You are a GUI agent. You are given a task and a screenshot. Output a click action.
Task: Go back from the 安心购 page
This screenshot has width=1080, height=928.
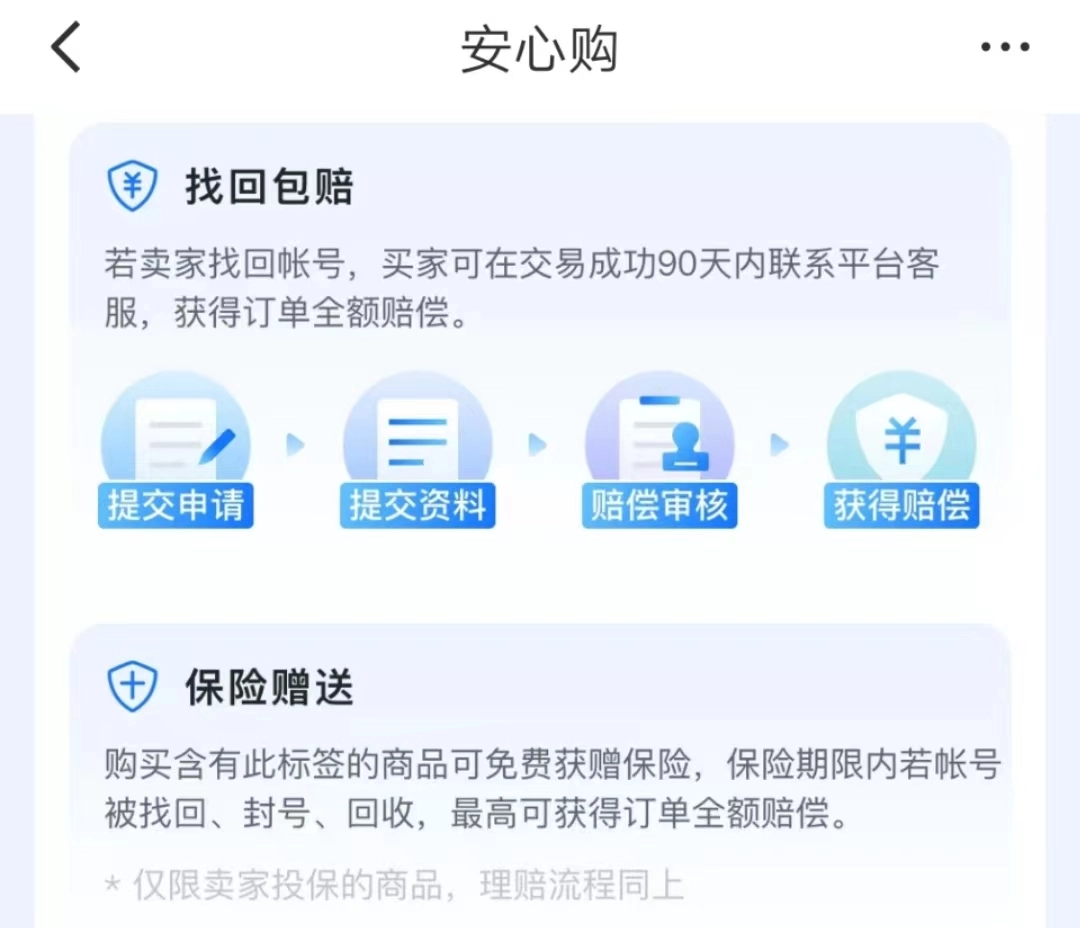click(x=66, y=47)
